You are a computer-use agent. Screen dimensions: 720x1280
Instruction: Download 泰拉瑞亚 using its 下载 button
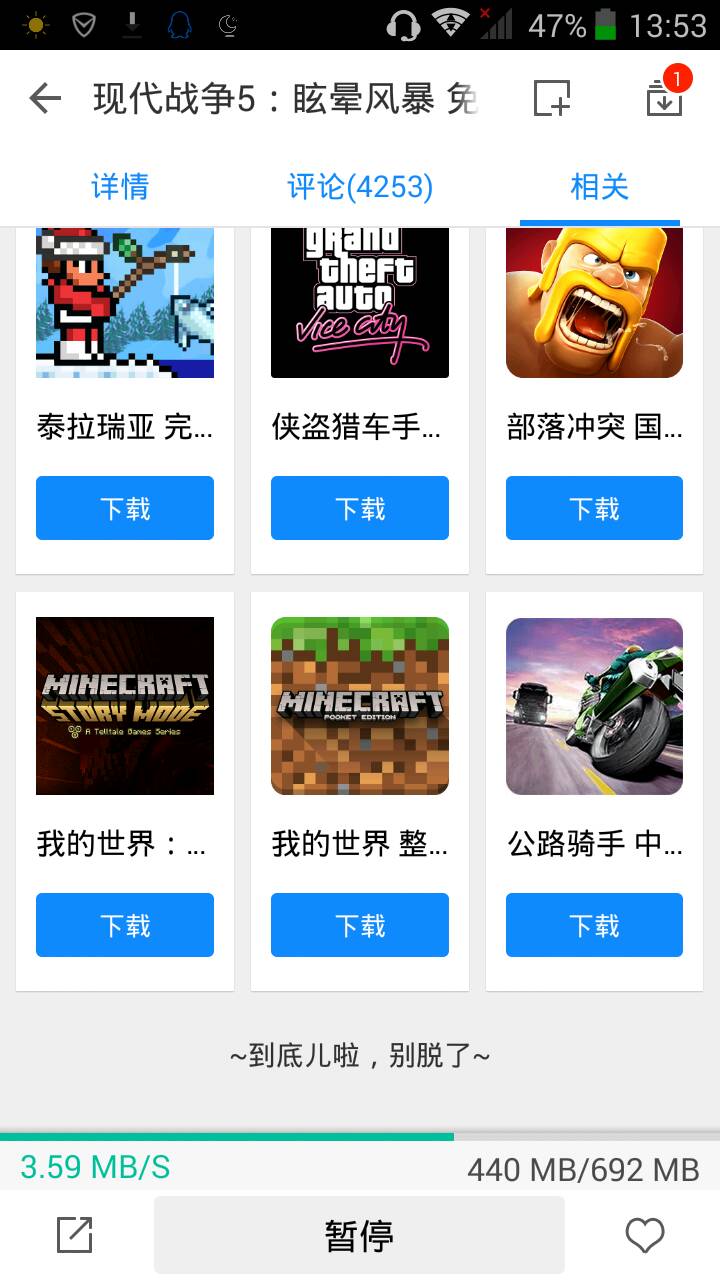(x=125, y=508)
